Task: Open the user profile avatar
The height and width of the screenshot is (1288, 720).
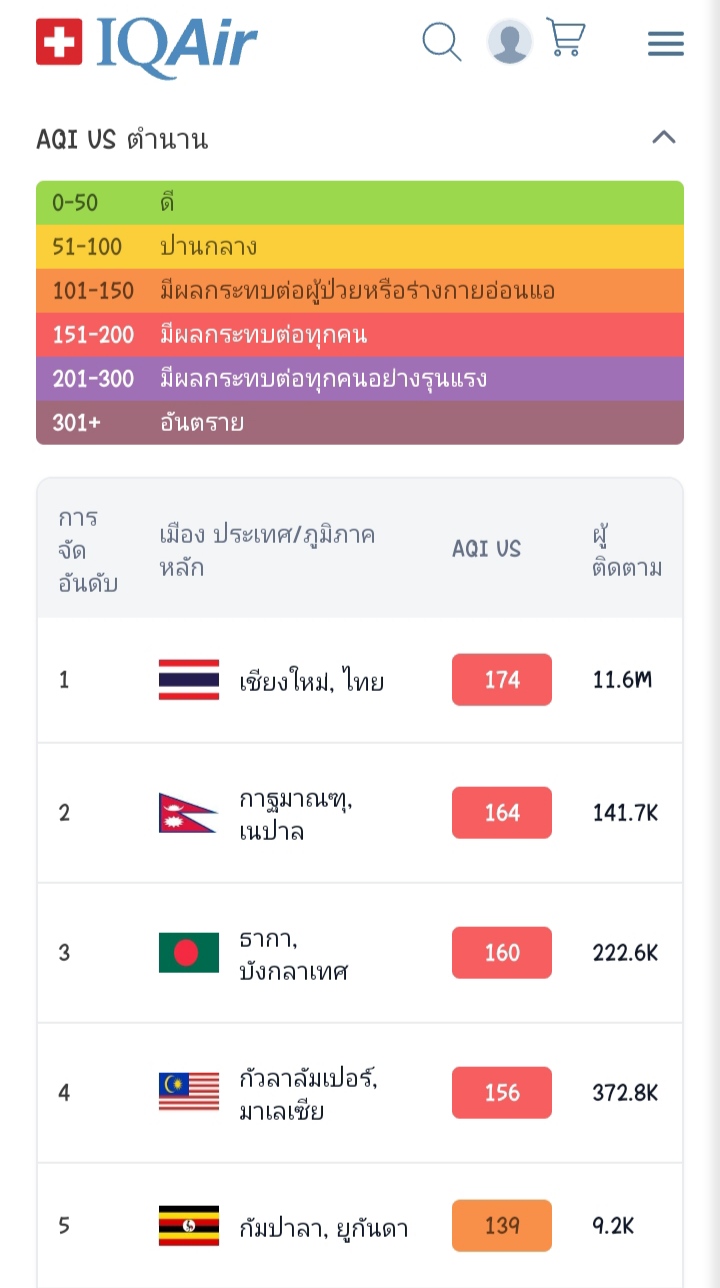Action: point(509,42)
